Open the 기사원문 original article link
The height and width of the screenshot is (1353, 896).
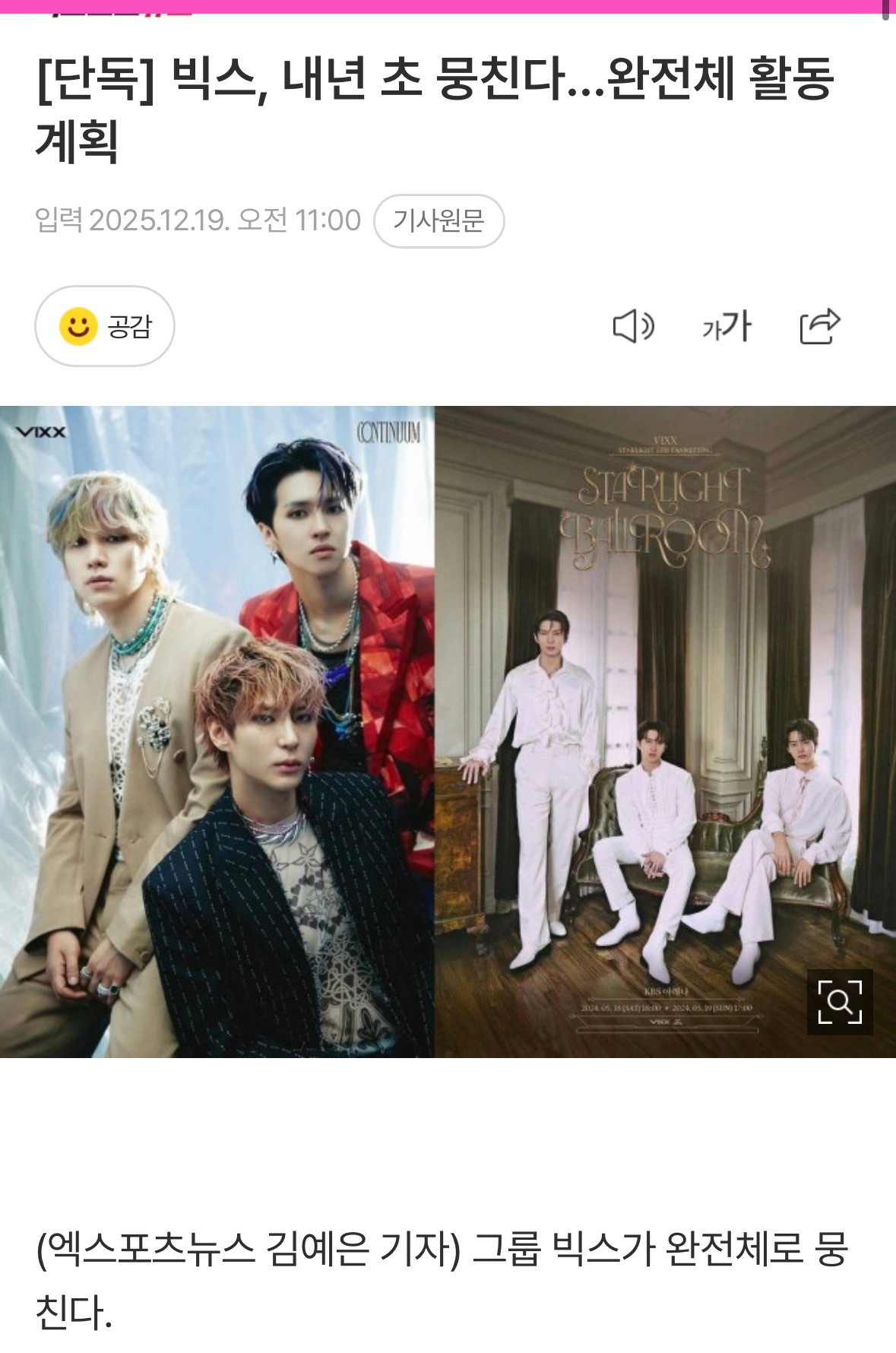(439, 221)
